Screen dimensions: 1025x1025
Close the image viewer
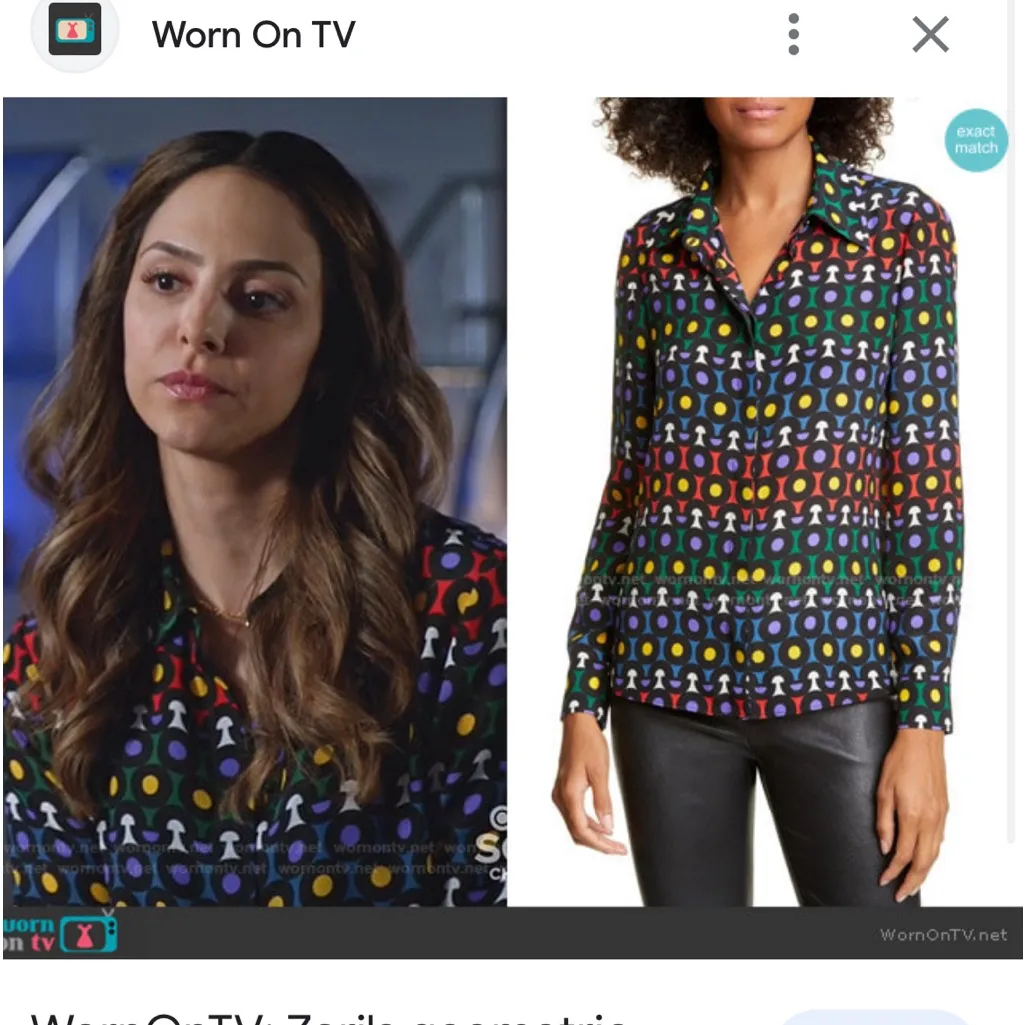(930, 35)
